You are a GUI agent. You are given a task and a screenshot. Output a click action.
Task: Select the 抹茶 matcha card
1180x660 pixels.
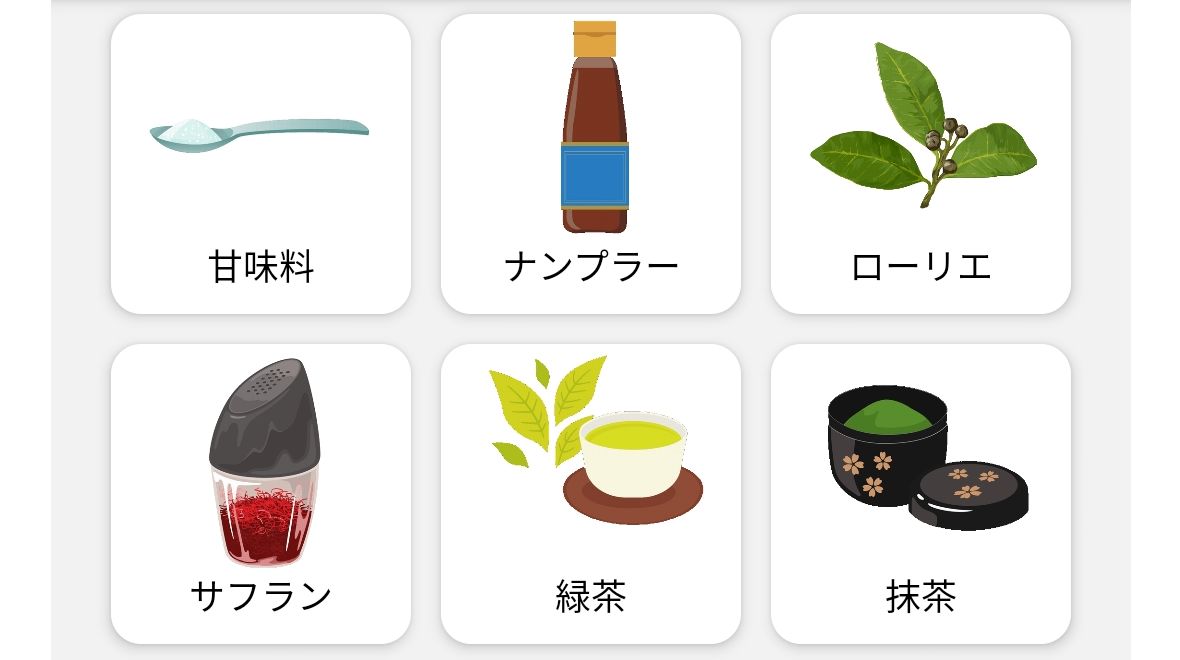920,494
